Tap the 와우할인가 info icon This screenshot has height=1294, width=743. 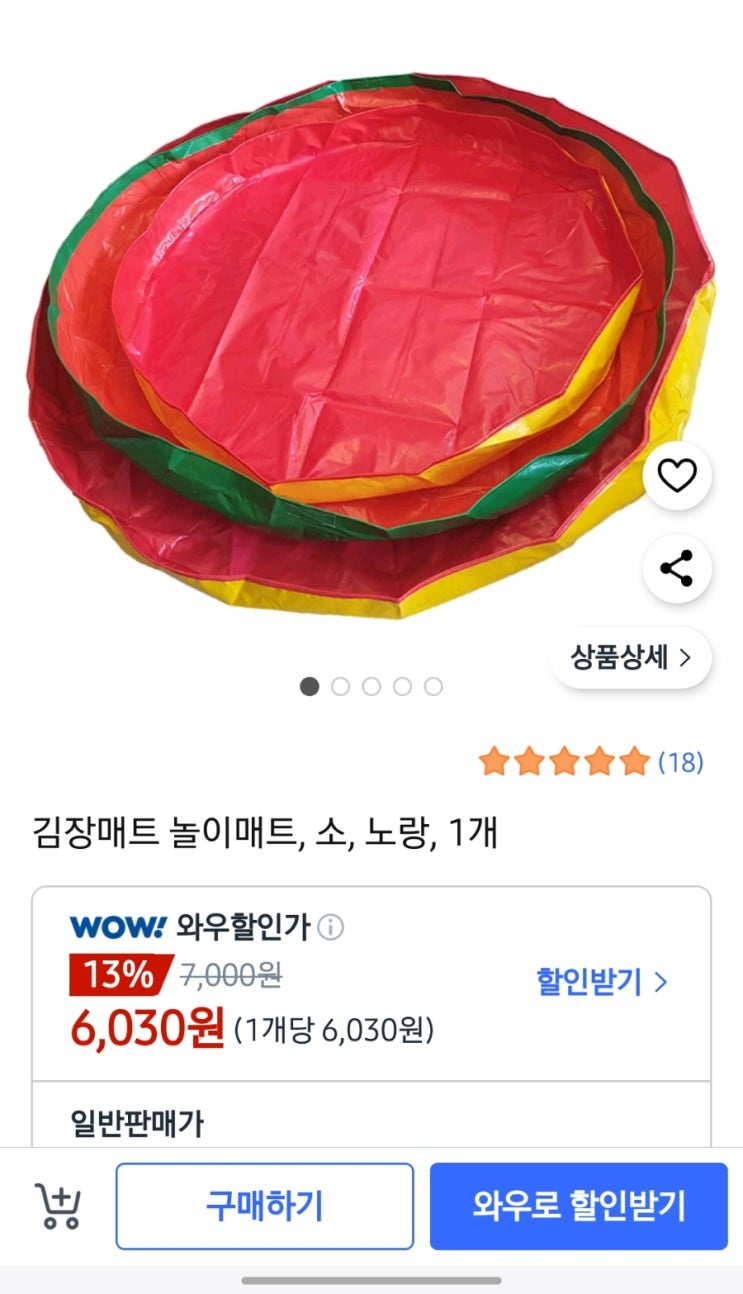pyautogui.click(x=330, y=928)
